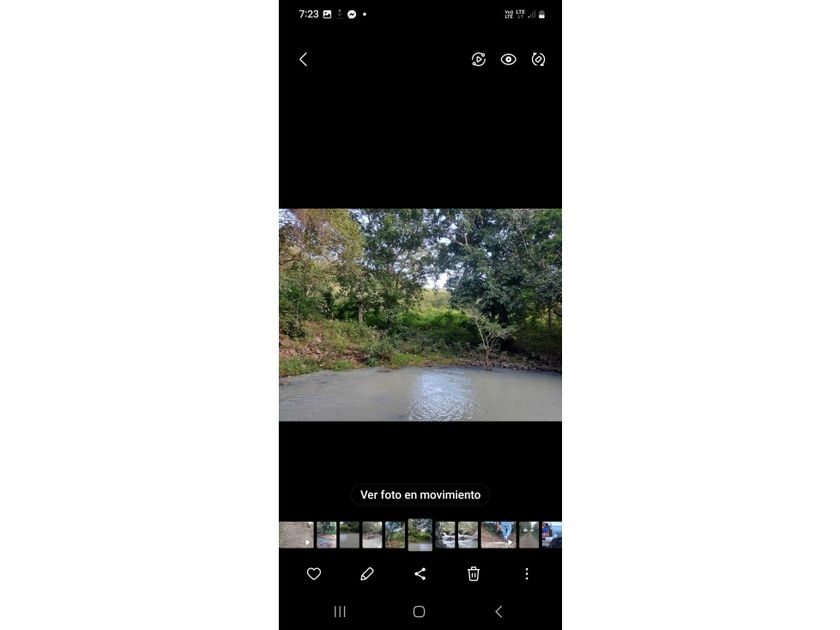This screenshot has height=630, width=840.
Task: Tap the remaster picture icon
Action: [x=538, y=60]
